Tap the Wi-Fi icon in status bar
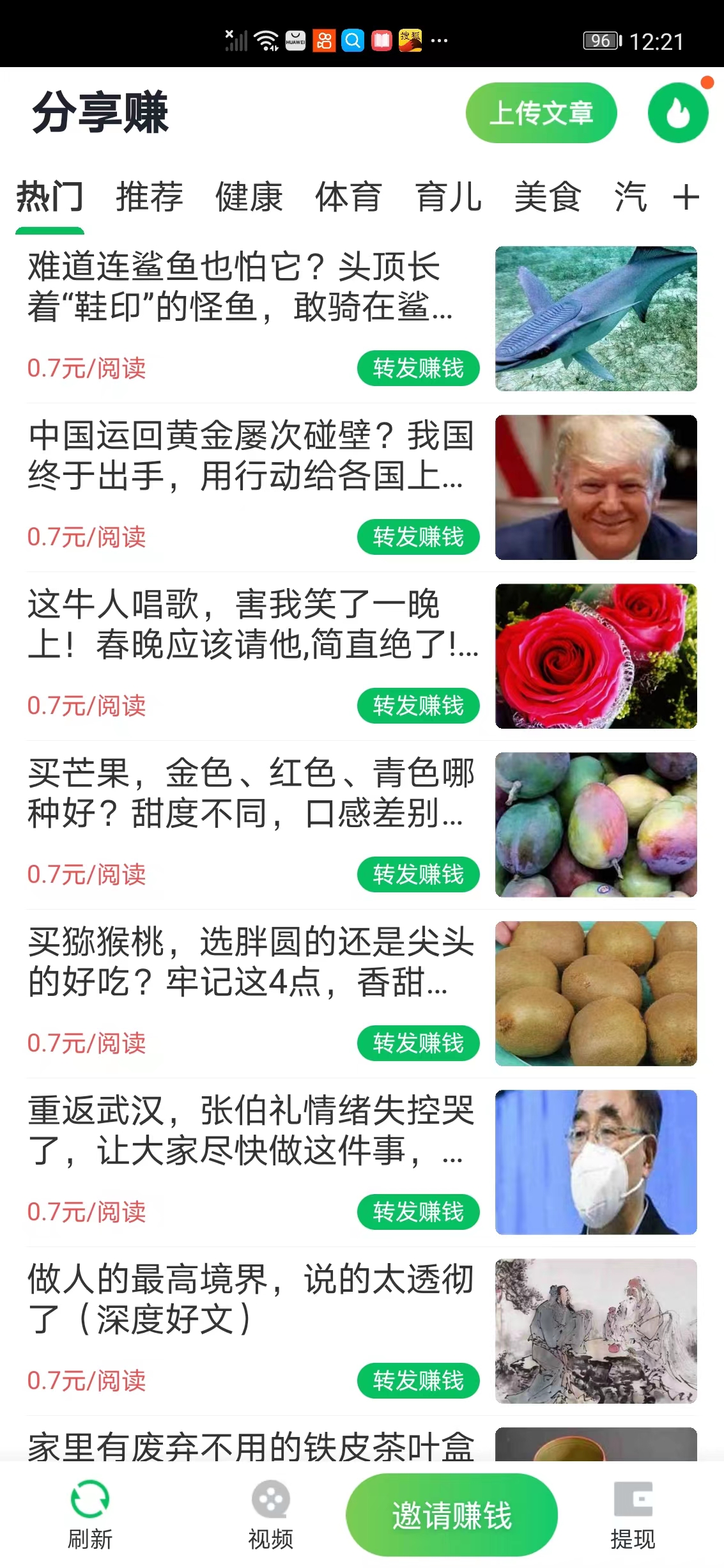The image size is (724, 1568). click(266, 38)
